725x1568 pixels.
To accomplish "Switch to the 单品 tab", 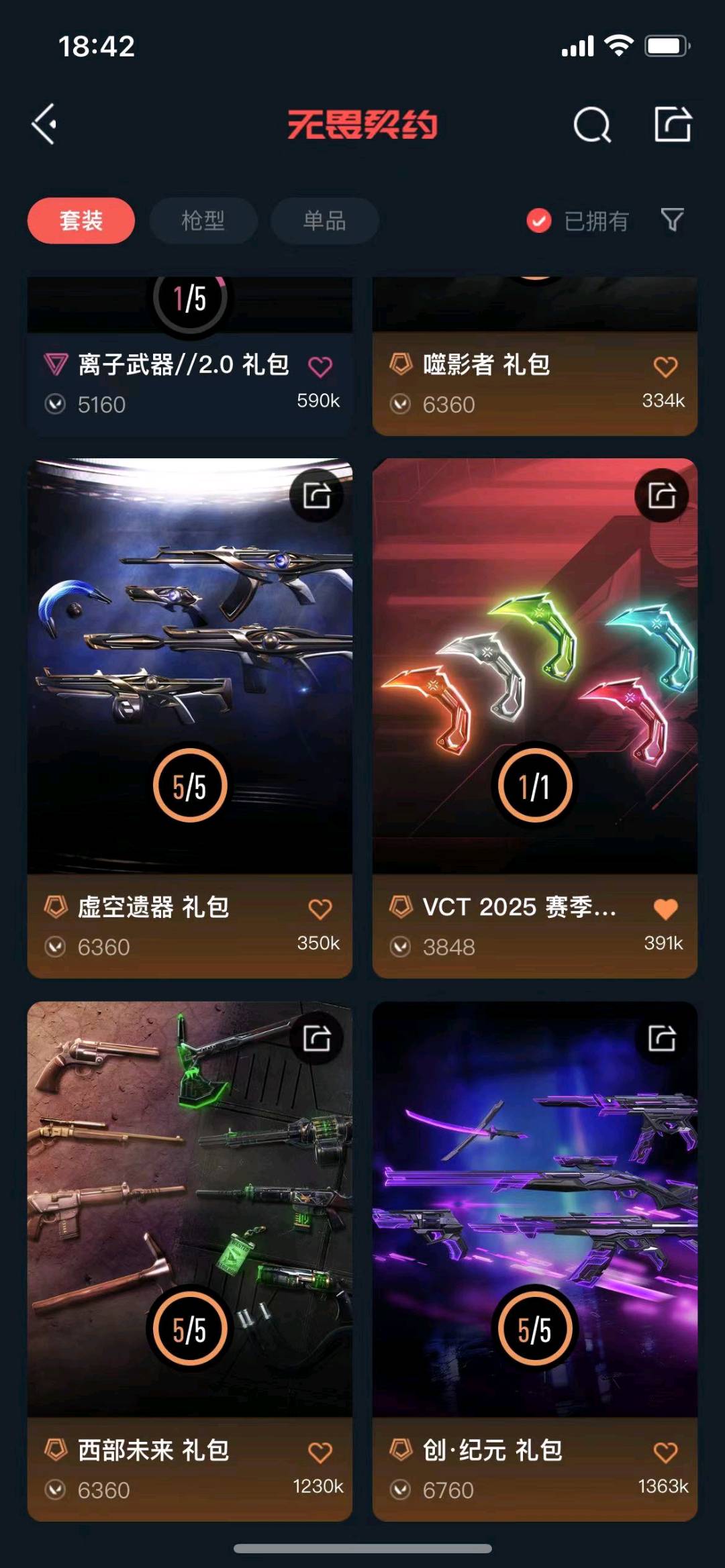I will coord(324,221).
